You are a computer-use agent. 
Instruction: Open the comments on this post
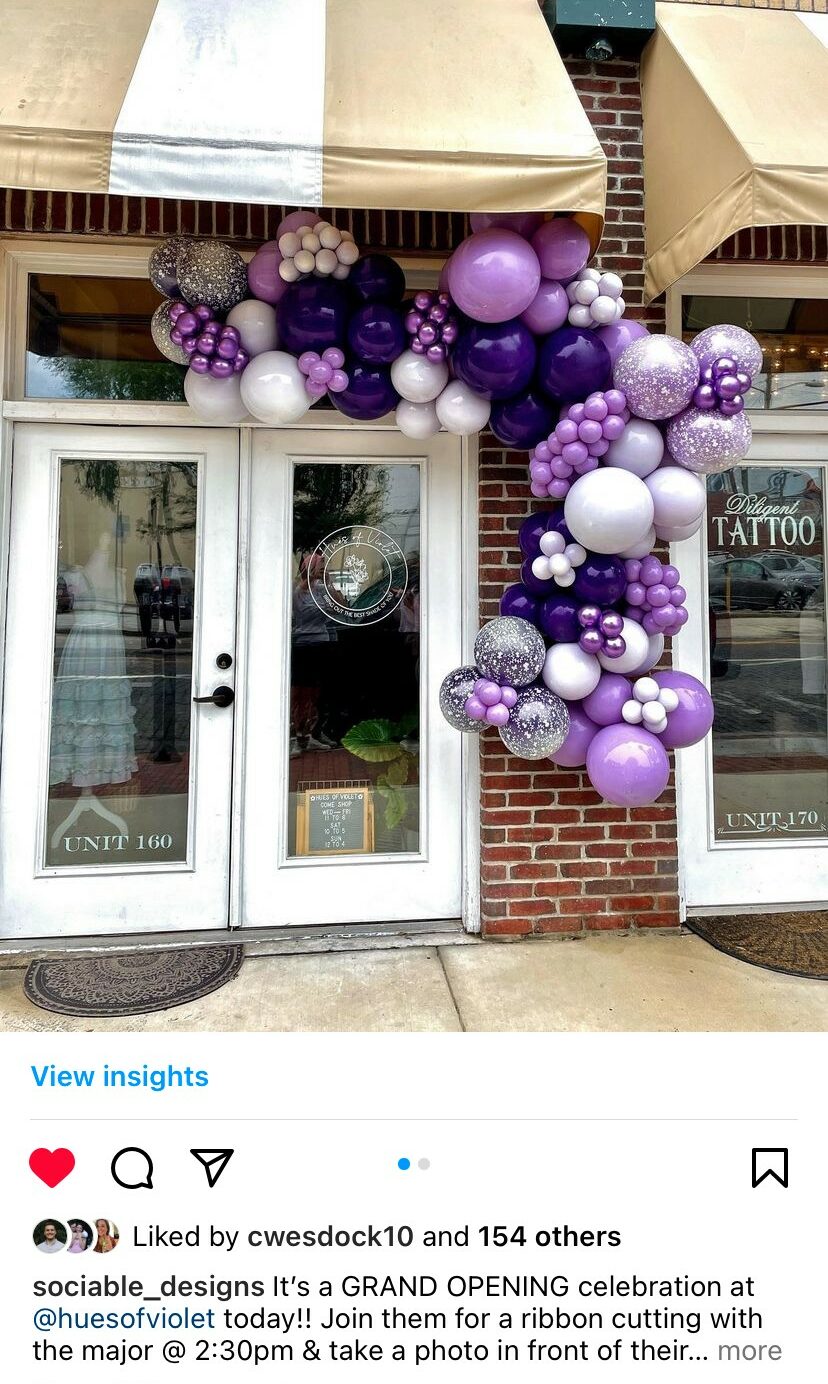[132, 1167]
